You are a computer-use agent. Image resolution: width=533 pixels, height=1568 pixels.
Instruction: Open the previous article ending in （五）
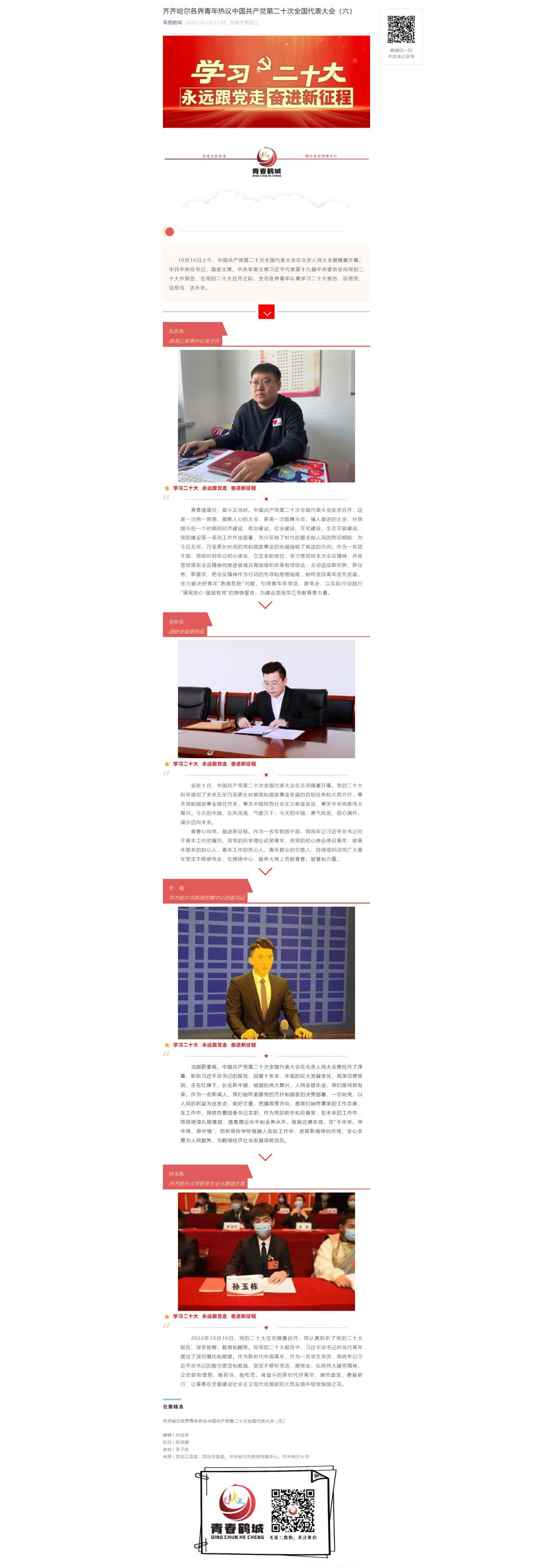click(223, 1421)
